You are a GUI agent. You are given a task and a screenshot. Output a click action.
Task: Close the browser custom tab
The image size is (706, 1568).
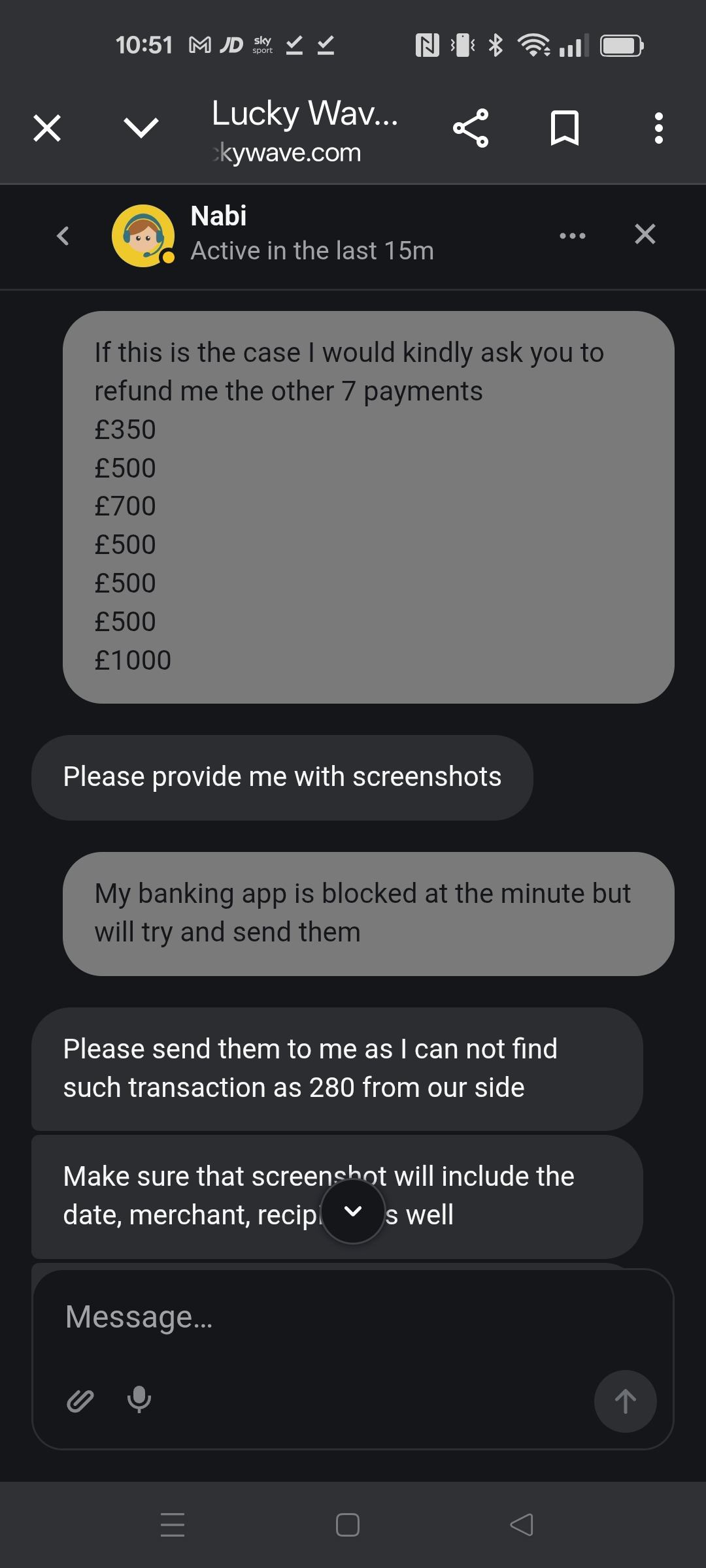(47, 128)
